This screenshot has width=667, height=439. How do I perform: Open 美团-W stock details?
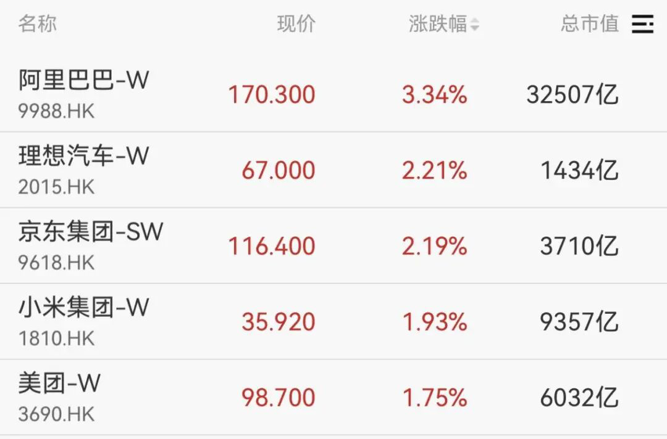(x=60, y=384)
